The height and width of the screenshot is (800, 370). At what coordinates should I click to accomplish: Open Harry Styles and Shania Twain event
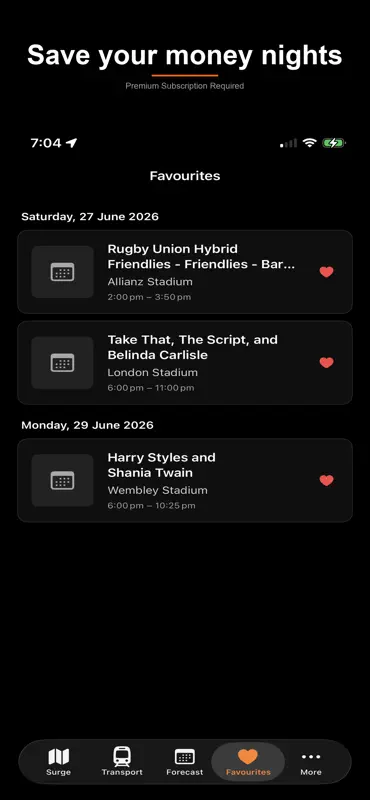(x=185, y=481)
